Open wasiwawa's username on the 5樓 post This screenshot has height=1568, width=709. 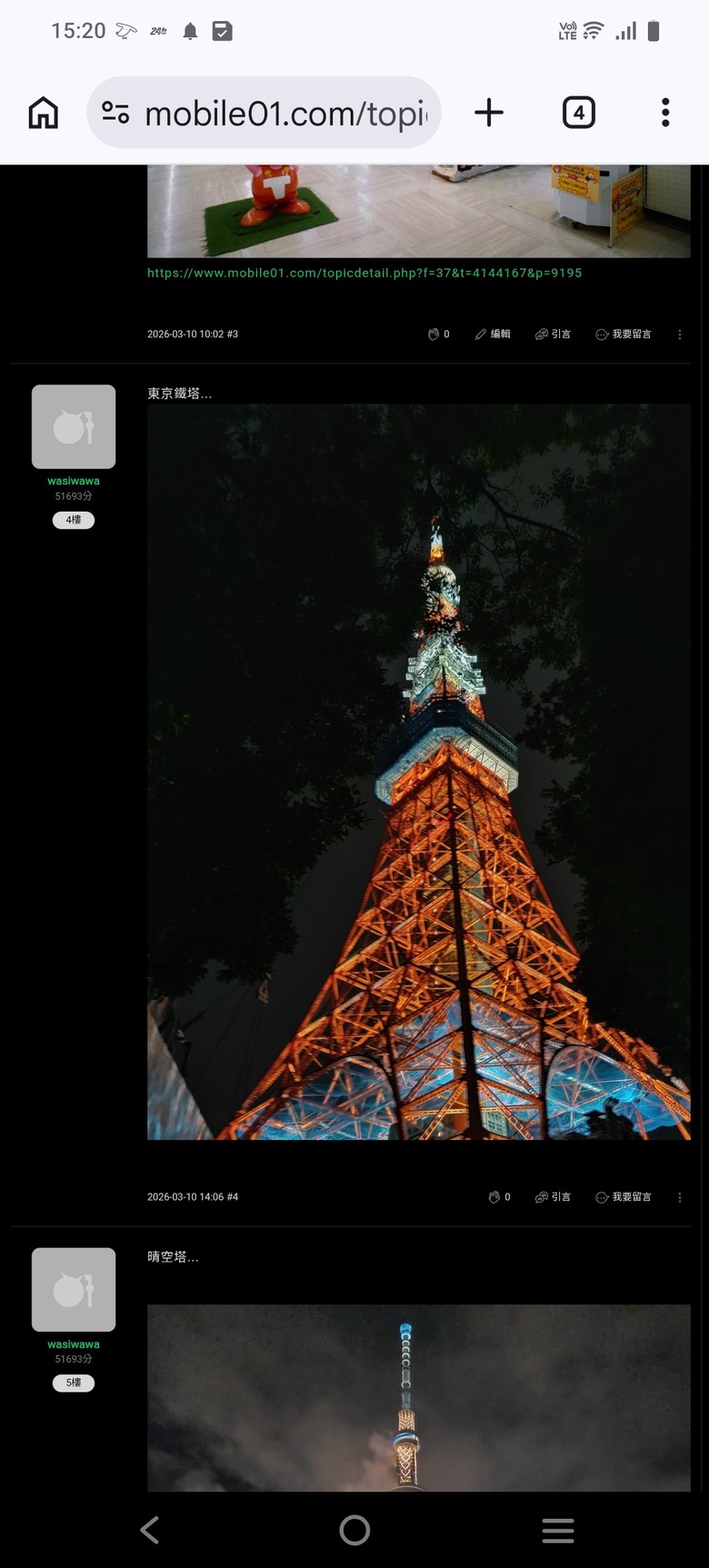click(x=74, y=1344)
